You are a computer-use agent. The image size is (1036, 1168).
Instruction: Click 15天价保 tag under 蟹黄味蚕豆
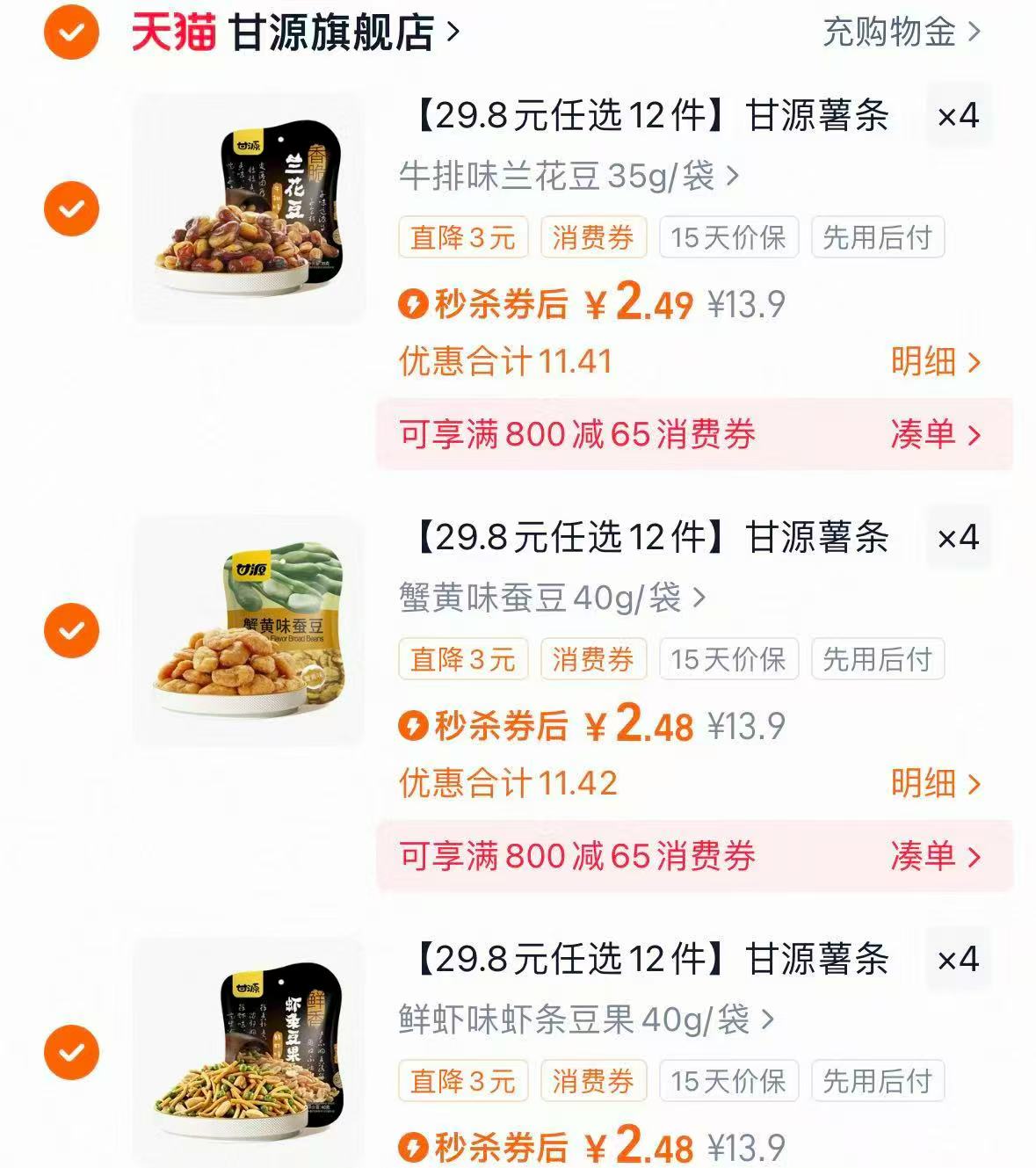730,658
